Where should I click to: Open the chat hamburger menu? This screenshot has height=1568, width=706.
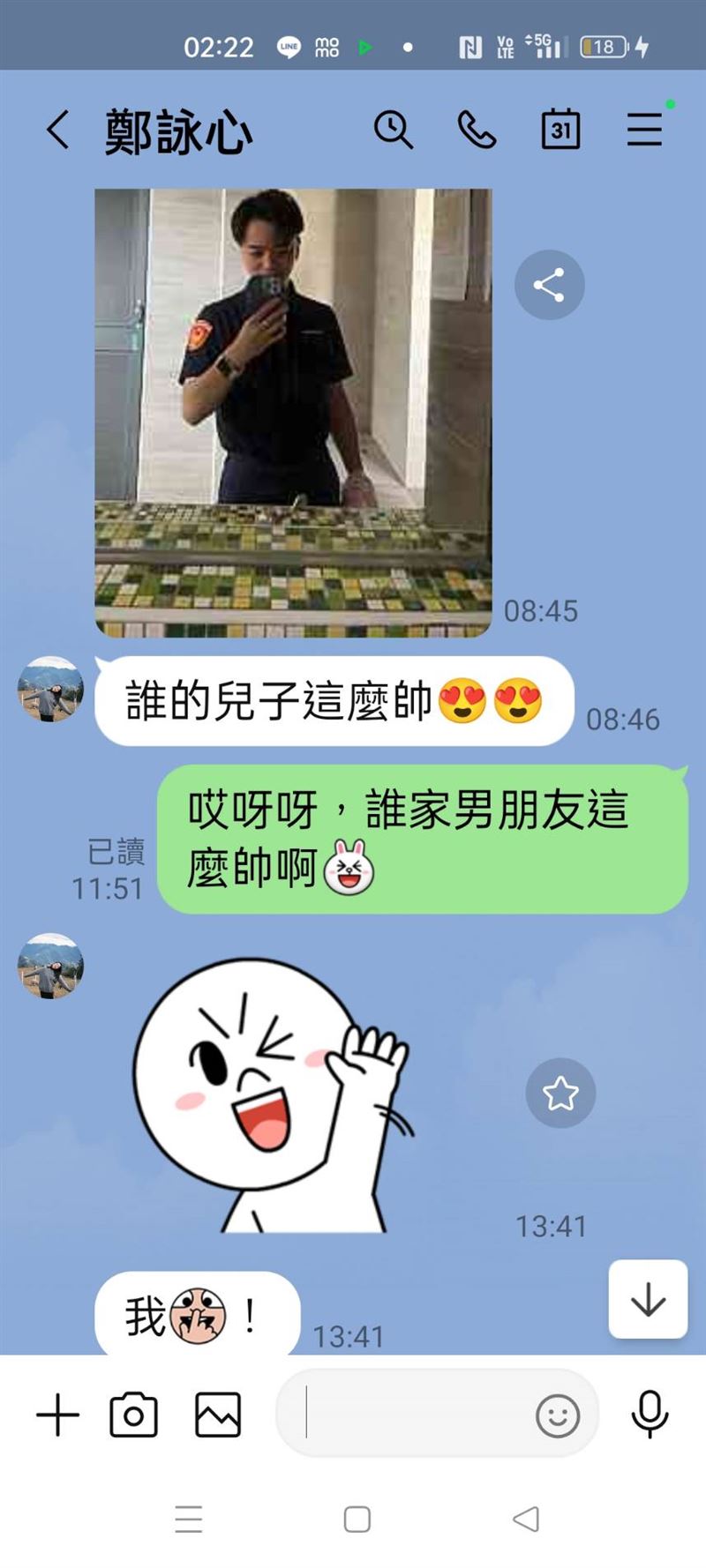[645, 131]
